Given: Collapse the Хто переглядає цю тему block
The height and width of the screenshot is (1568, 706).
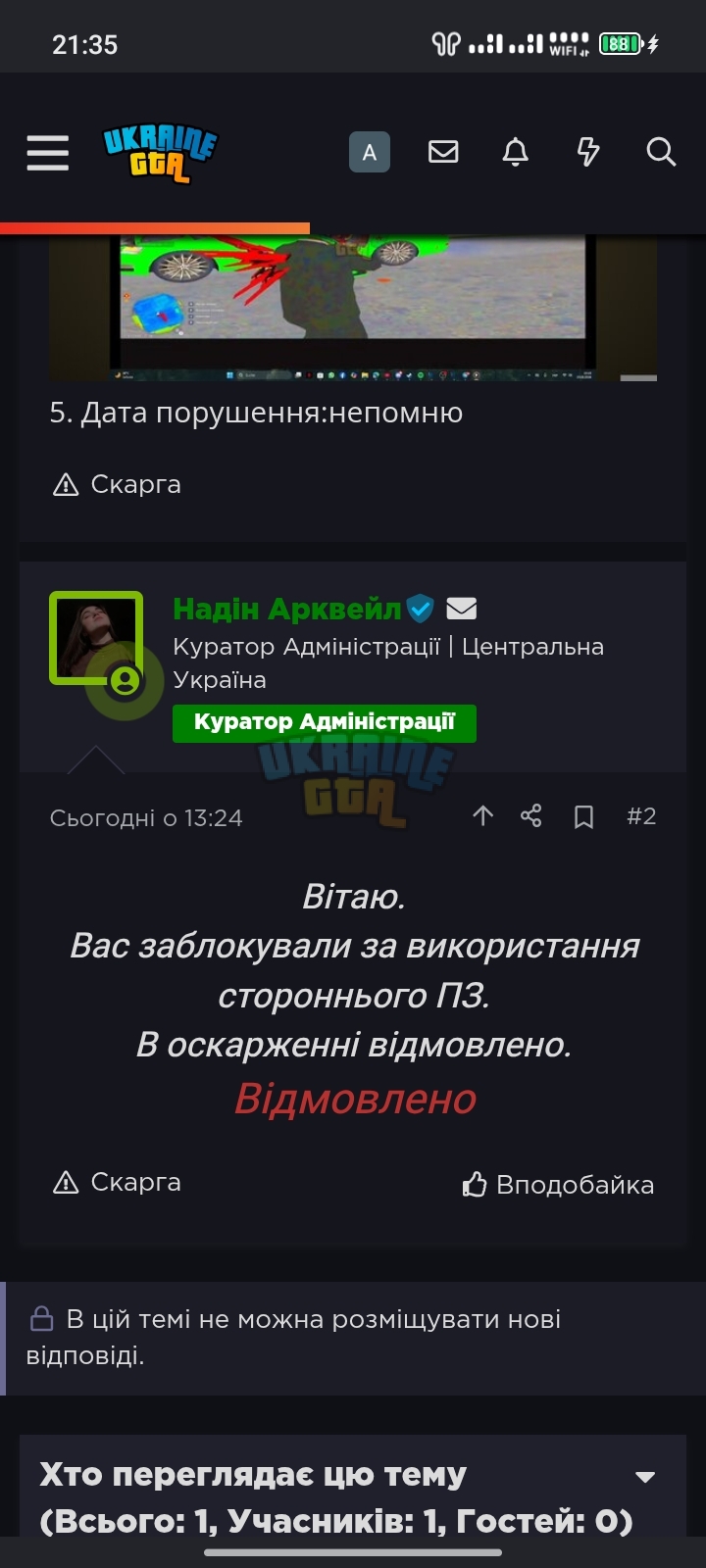Looking at the screenshot, I should (645, 1477).
